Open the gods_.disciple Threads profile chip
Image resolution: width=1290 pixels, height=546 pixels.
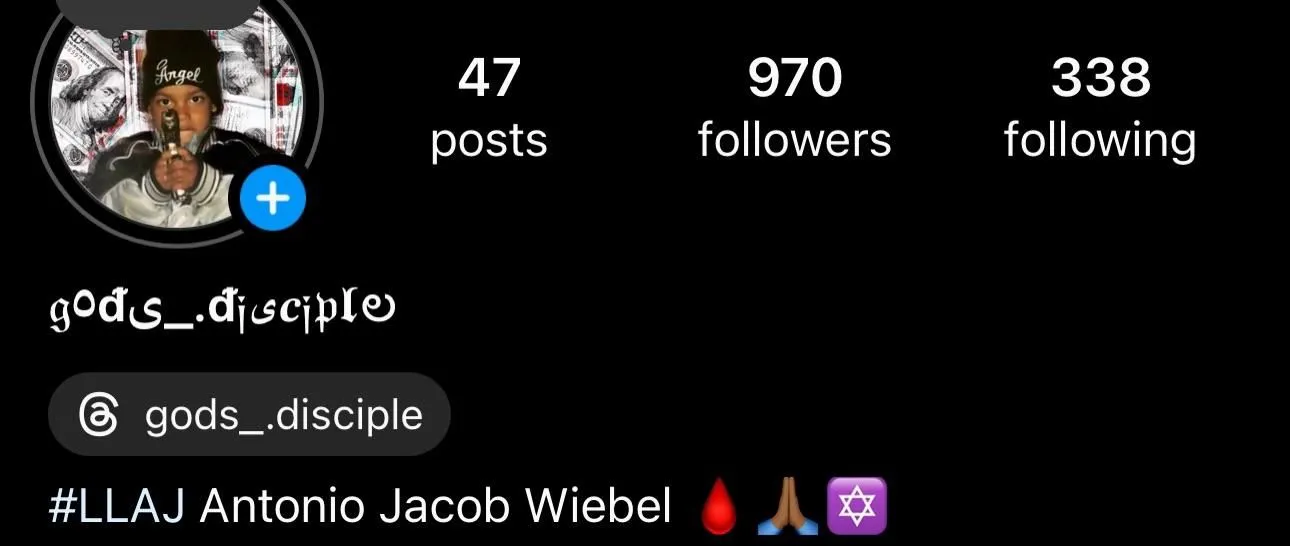[250, 415]
